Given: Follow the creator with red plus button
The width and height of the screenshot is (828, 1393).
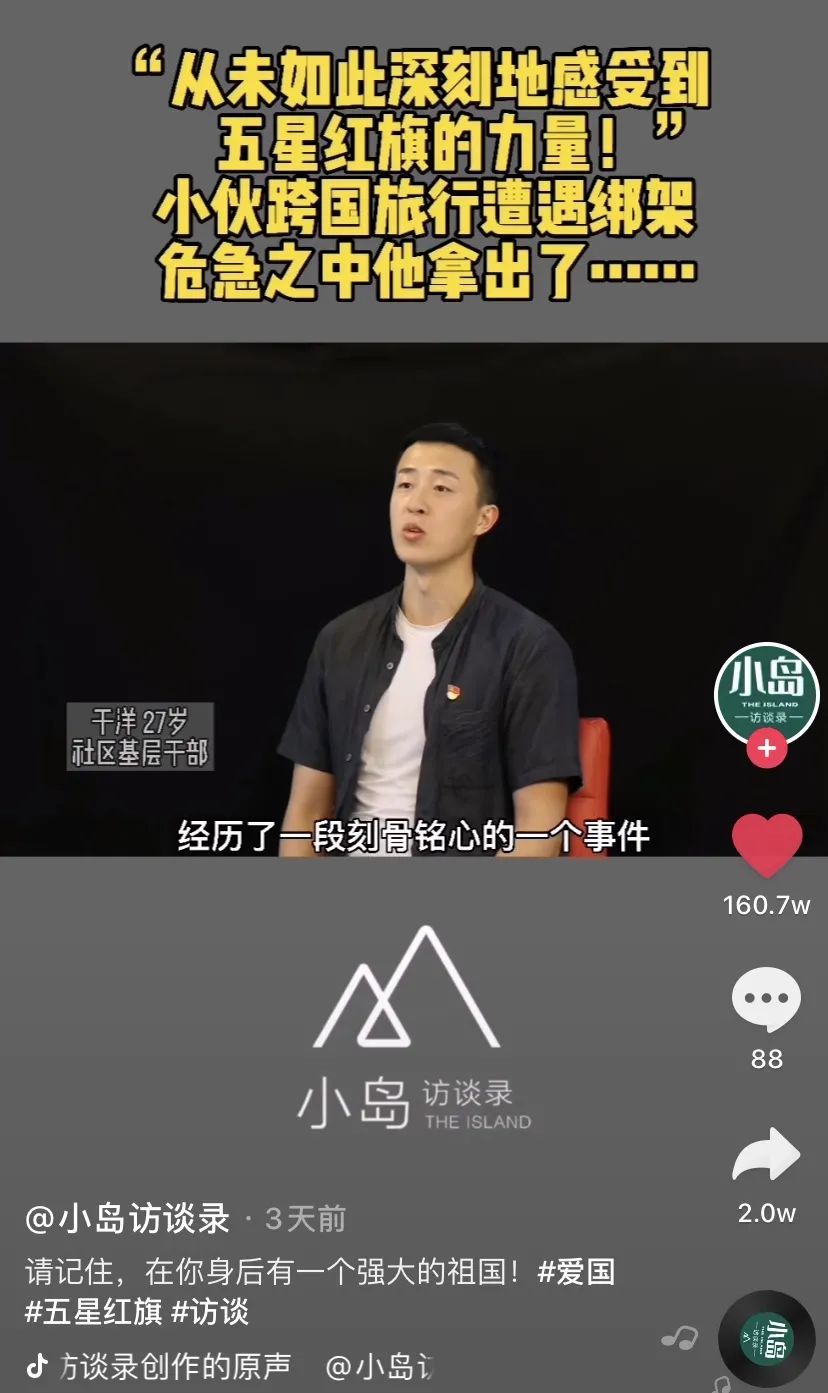Looking at the screenshot, I should pos(767,749).
